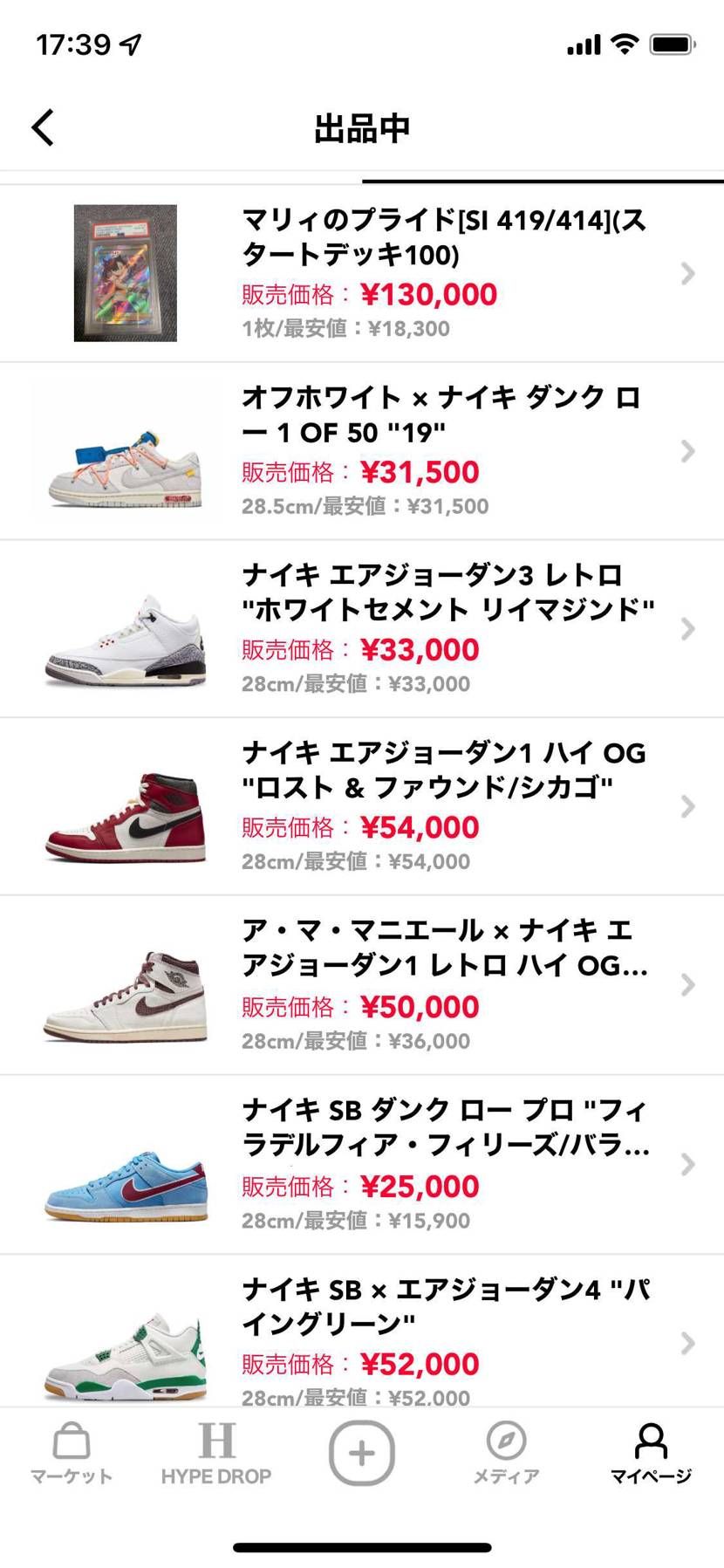Tap the ¥130,000 price text
724x1568 pixels.
point(430,294)
